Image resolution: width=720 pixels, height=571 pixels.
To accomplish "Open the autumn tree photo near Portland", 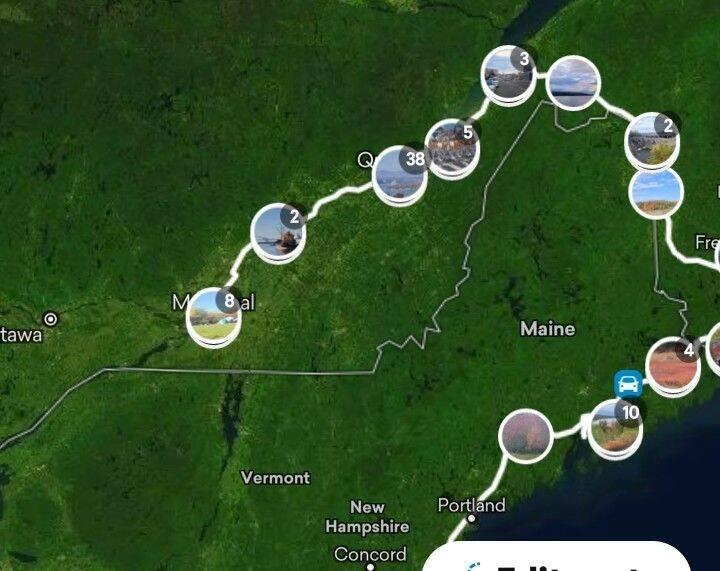I will pos(526,435).
